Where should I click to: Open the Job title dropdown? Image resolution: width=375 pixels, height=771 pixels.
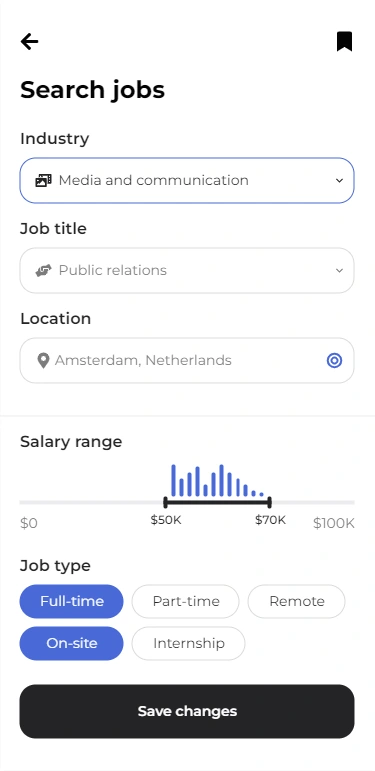pos(187,270)
